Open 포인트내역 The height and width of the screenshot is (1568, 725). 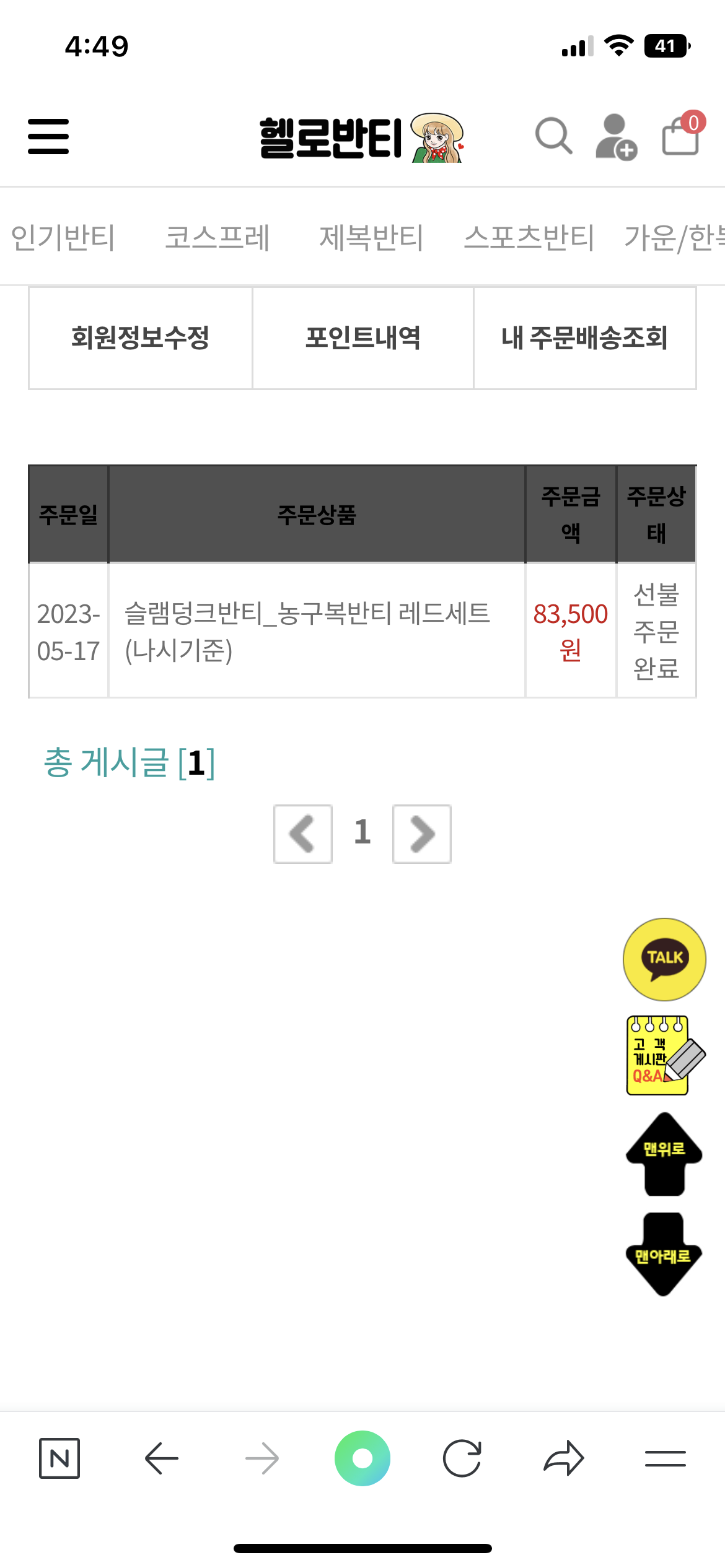coord(363,338)
